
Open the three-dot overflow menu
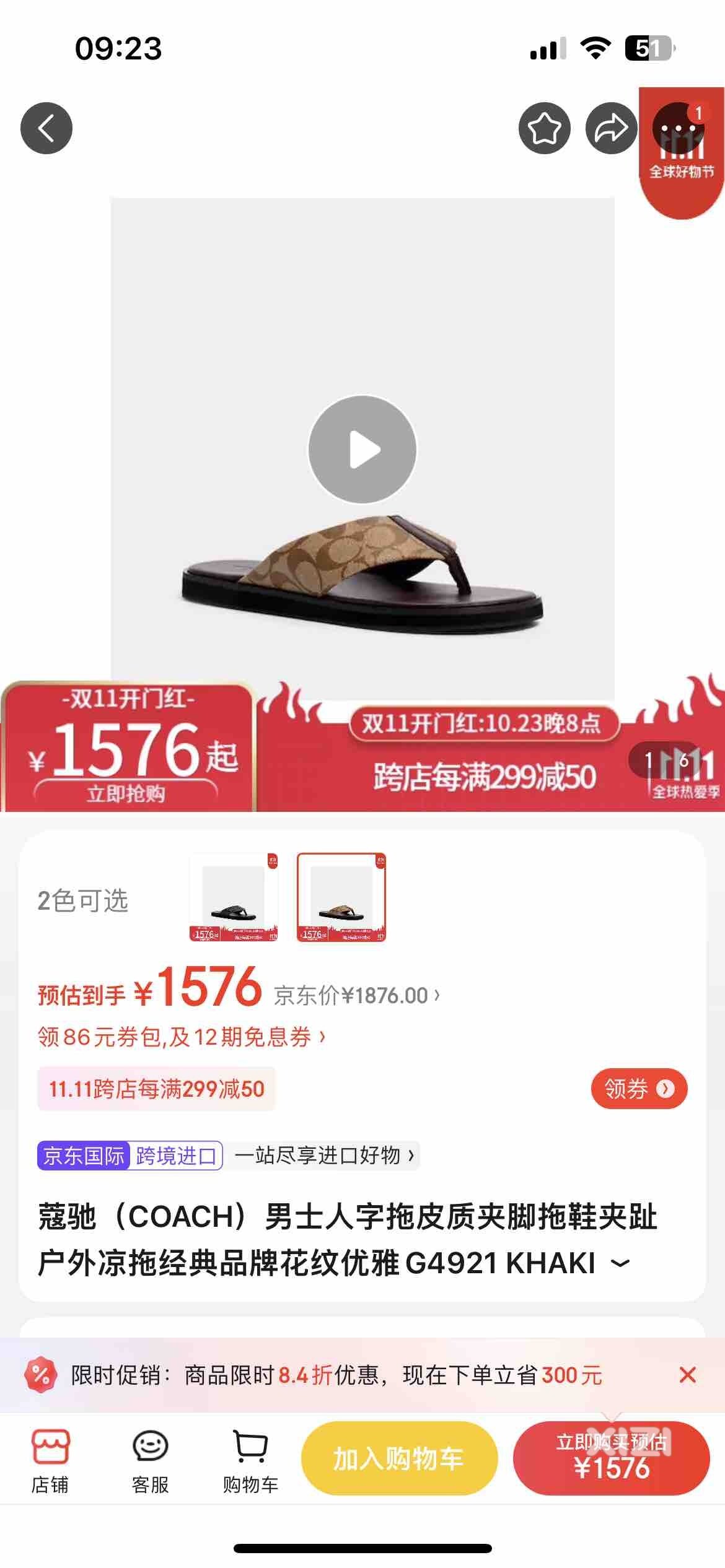pos(679,128)
